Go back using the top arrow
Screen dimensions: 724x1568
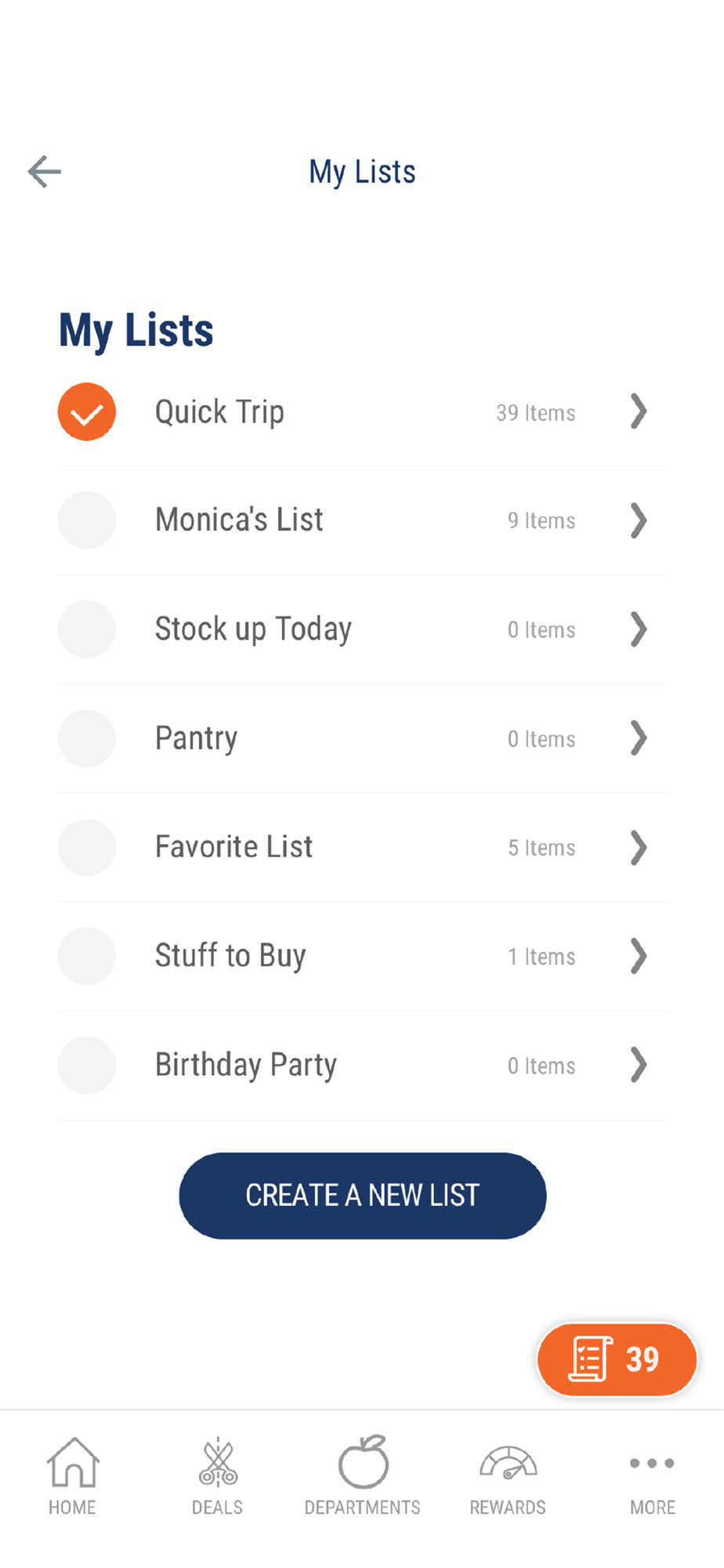[45, 172]
